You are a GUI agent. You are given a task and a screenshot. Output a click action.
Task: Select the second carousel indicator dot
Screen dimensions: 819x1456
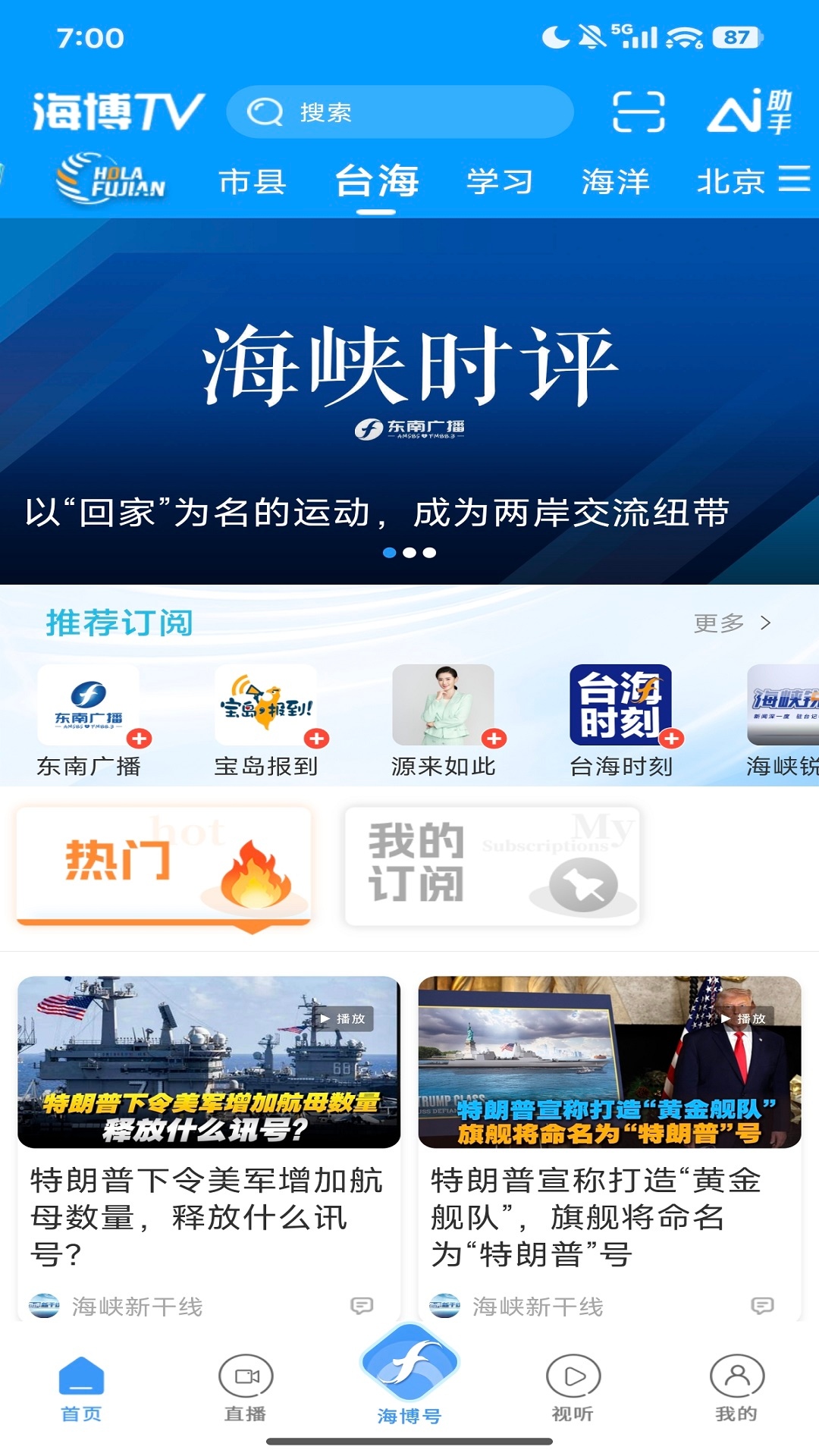click(411, 554)
